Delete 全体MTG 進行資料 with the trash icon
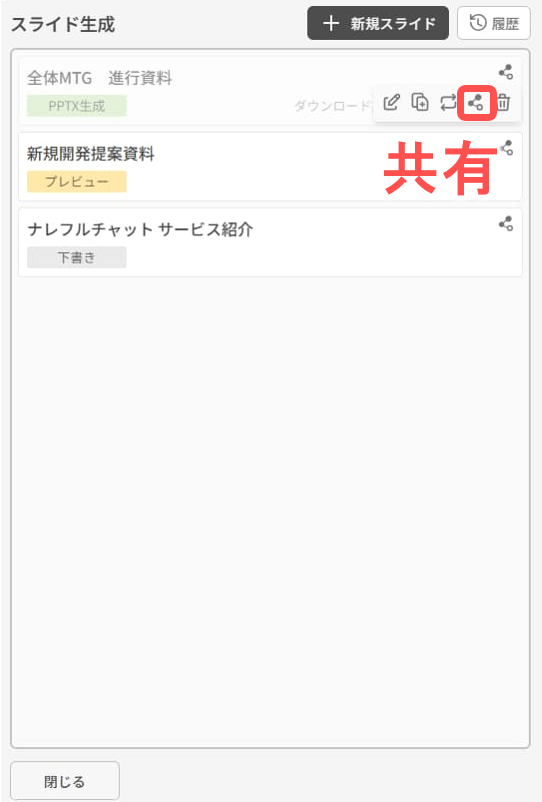 [x=503, y=103]
